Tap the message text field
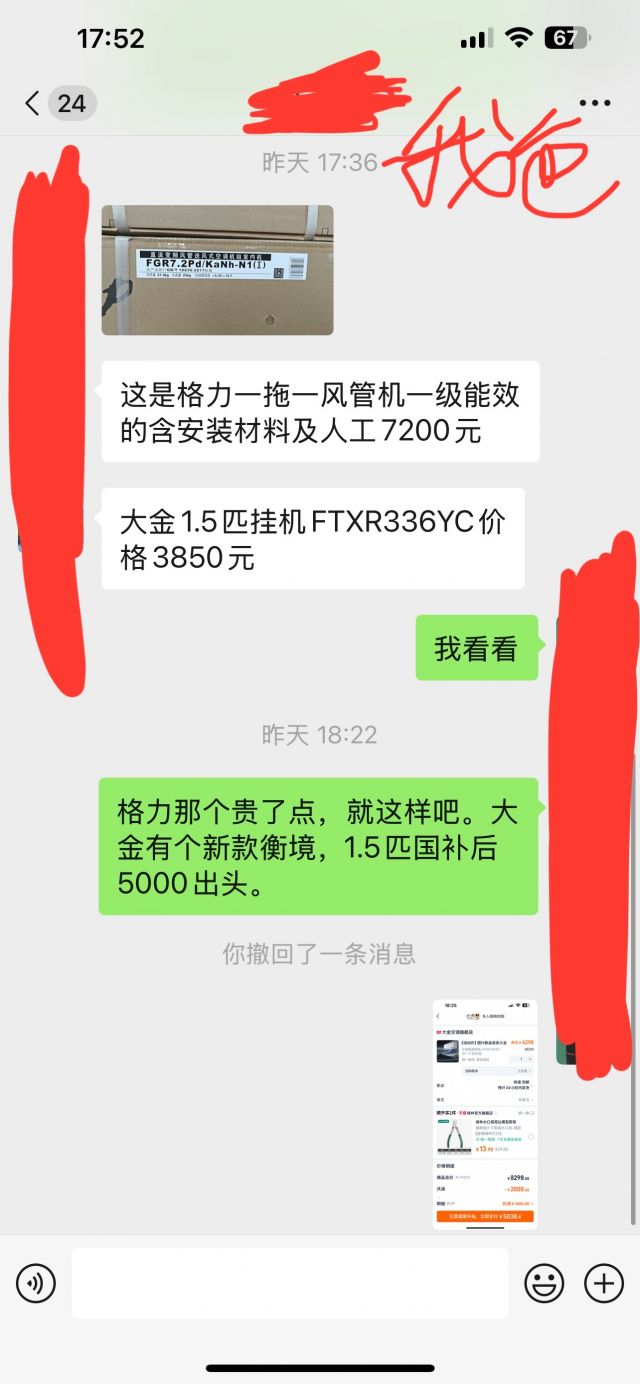640x1384 pixels. click(289, 1283)
